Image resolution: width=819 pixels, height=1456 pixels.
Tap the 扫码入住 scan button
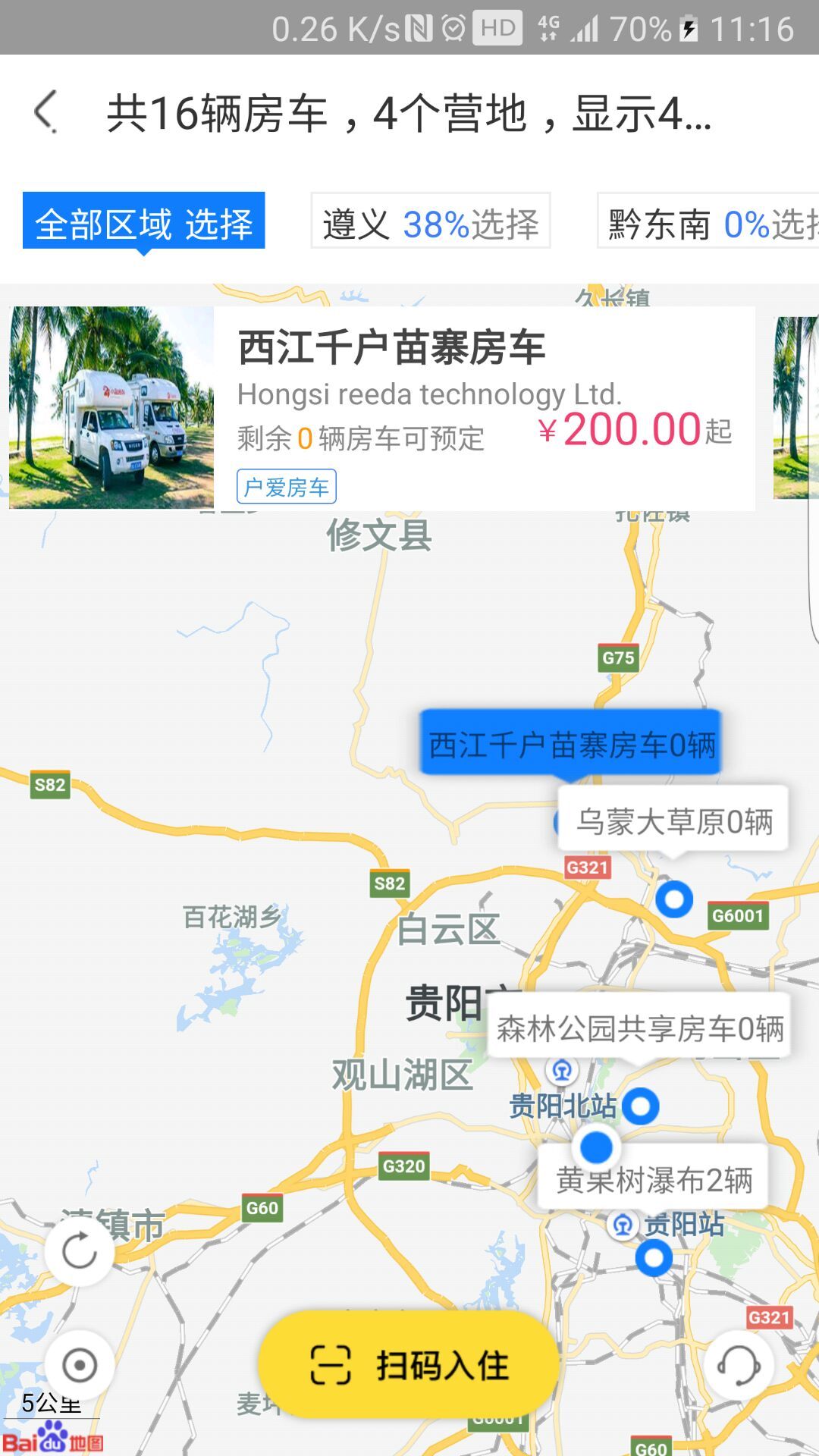pos(409,1365)
